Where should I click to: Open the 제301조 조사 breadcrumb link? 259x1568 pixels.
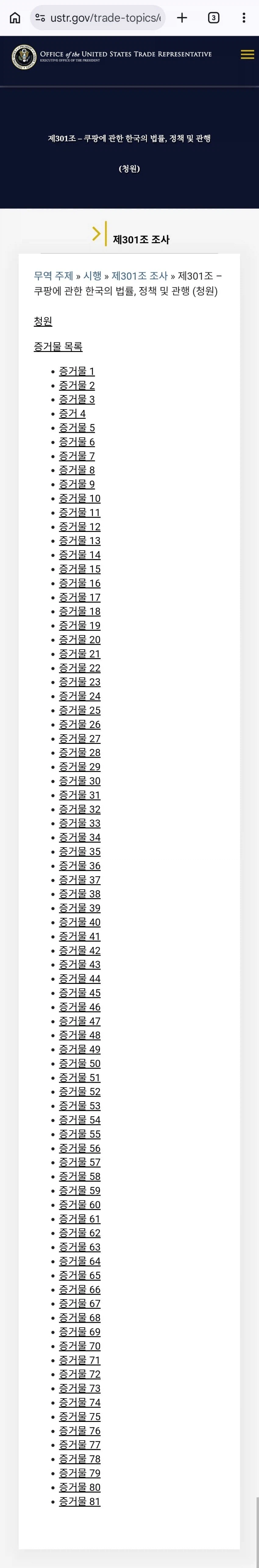click(139, 276)
